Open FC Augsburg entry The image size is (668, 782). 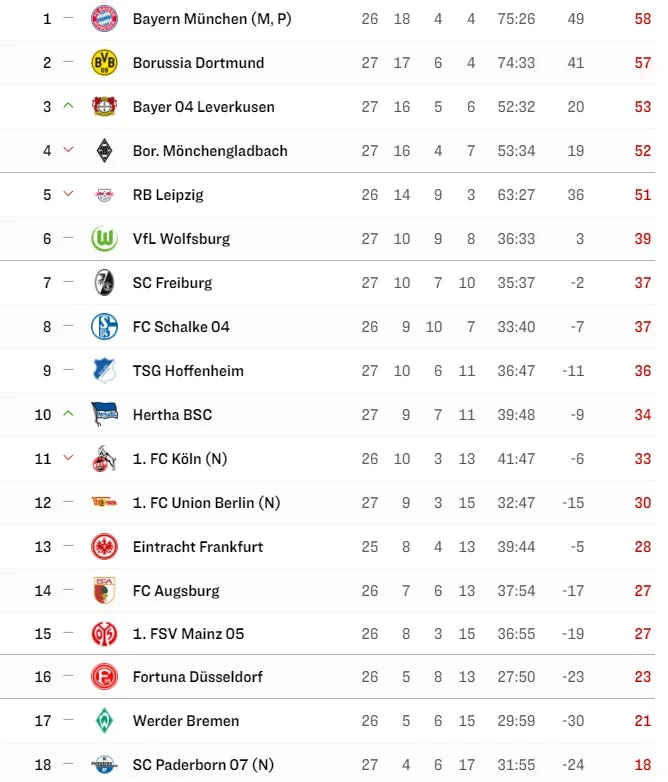pos(176,590)
